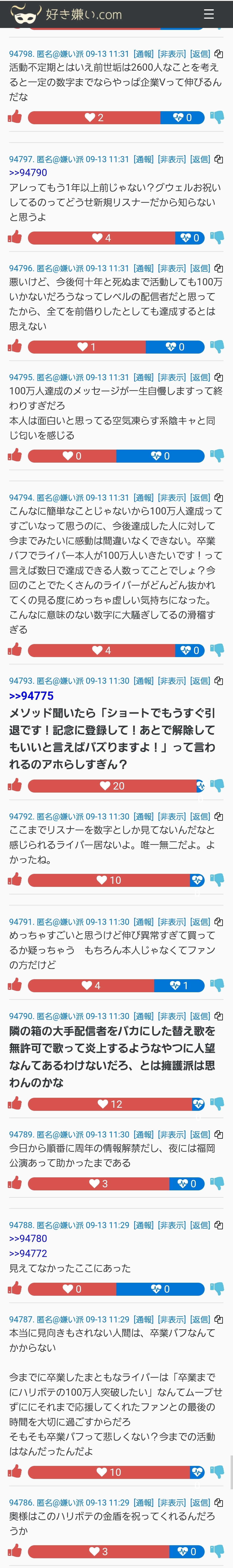Thumbs up comment 94794
This screenshot has width=233, height=1568.
click(x=15, y=650)
